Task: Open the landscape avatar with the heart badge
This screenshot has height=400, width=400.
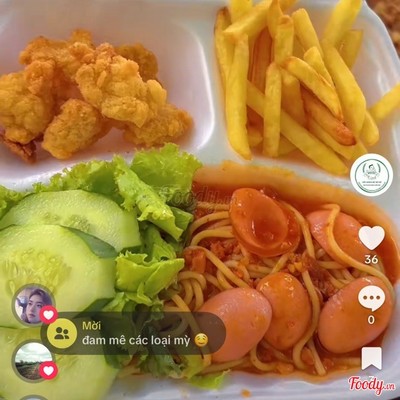Action: pyautogui.click(x=33, y=361)
